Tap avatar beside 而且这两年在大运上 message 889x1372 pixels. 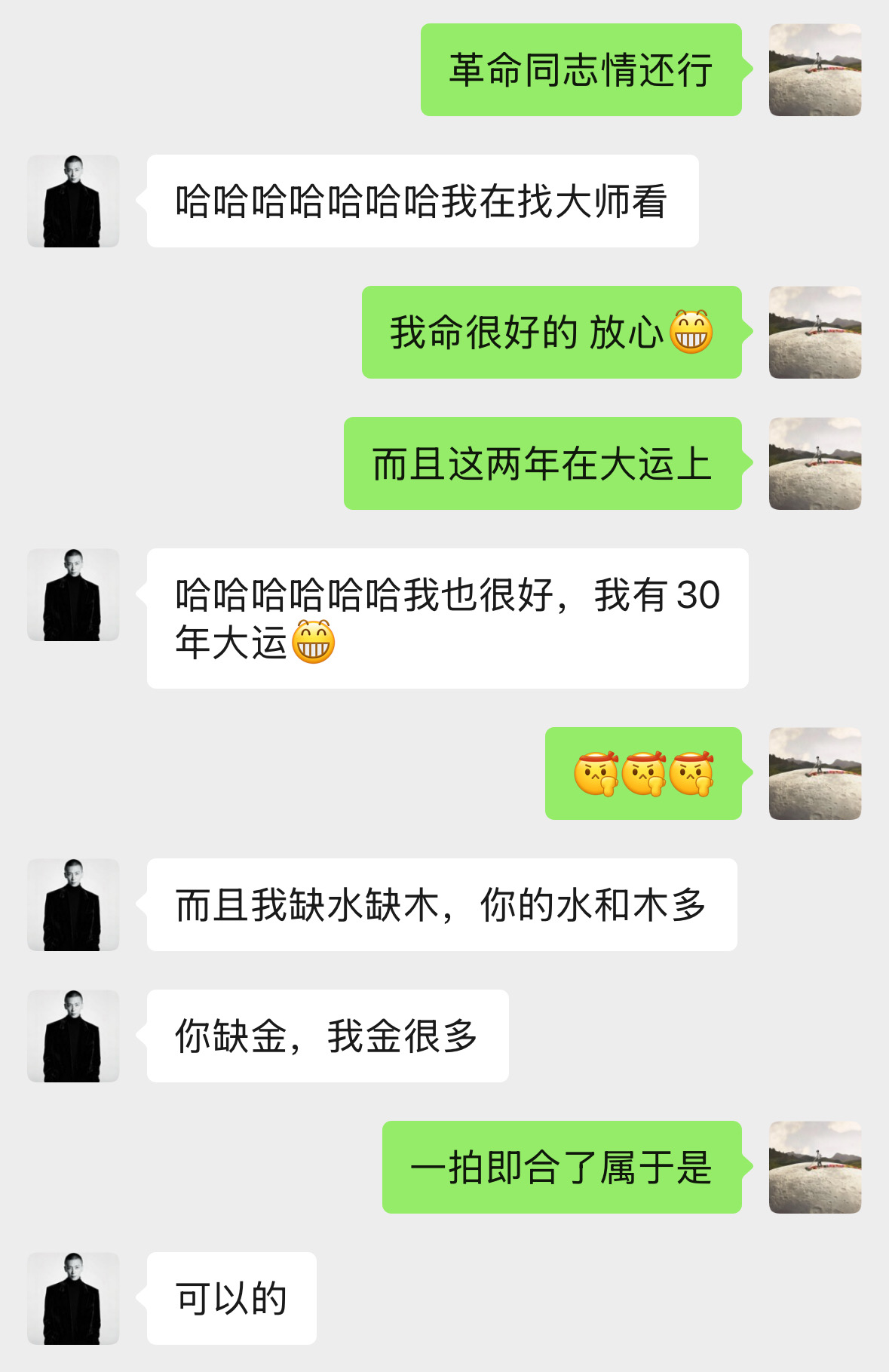pyautogui.click(x=814, y=463)
